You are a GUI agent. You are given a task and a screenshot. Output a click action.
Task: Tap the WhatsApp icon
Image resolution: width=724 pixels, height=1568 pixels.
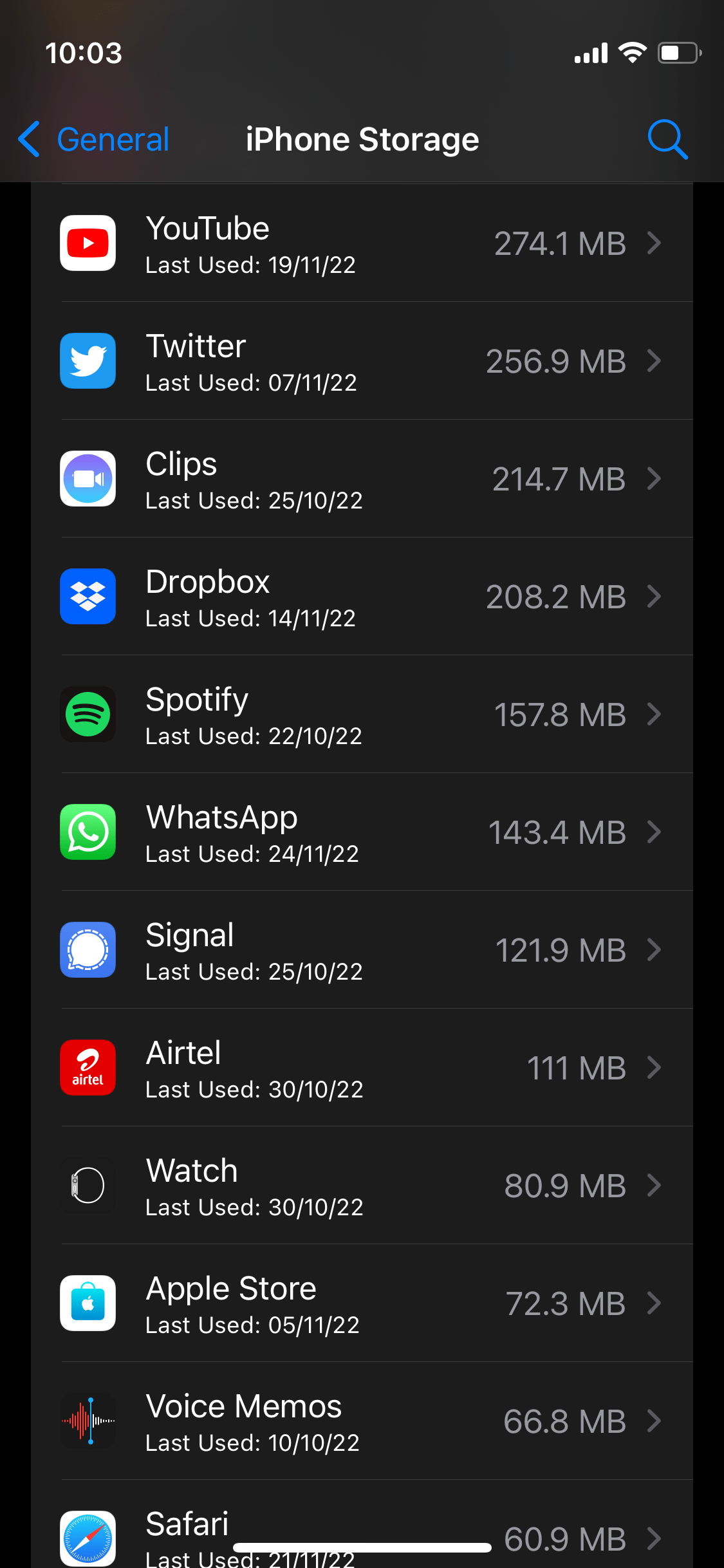(x=88, y=832)
